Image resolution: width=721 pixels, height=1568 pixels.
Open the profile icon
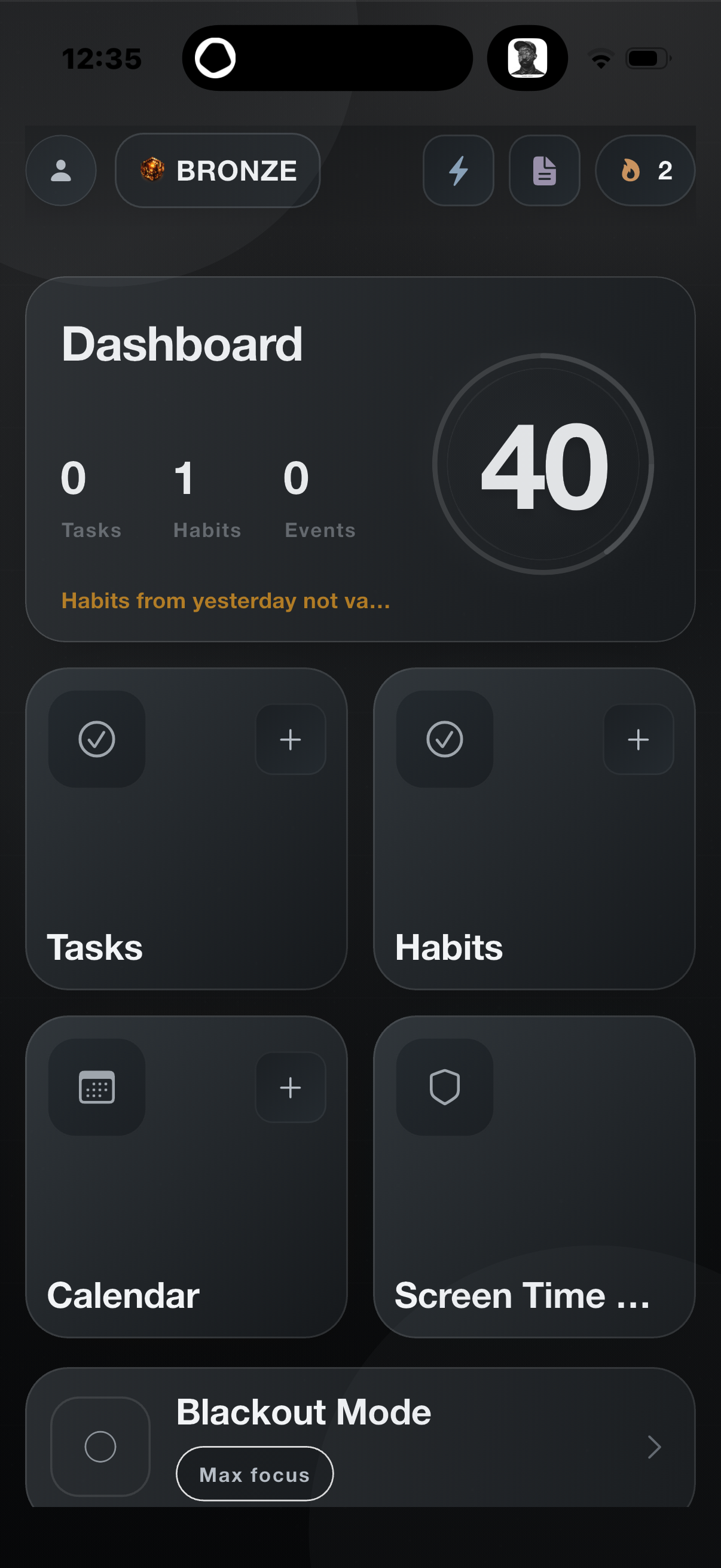click(x=61, y=170)
